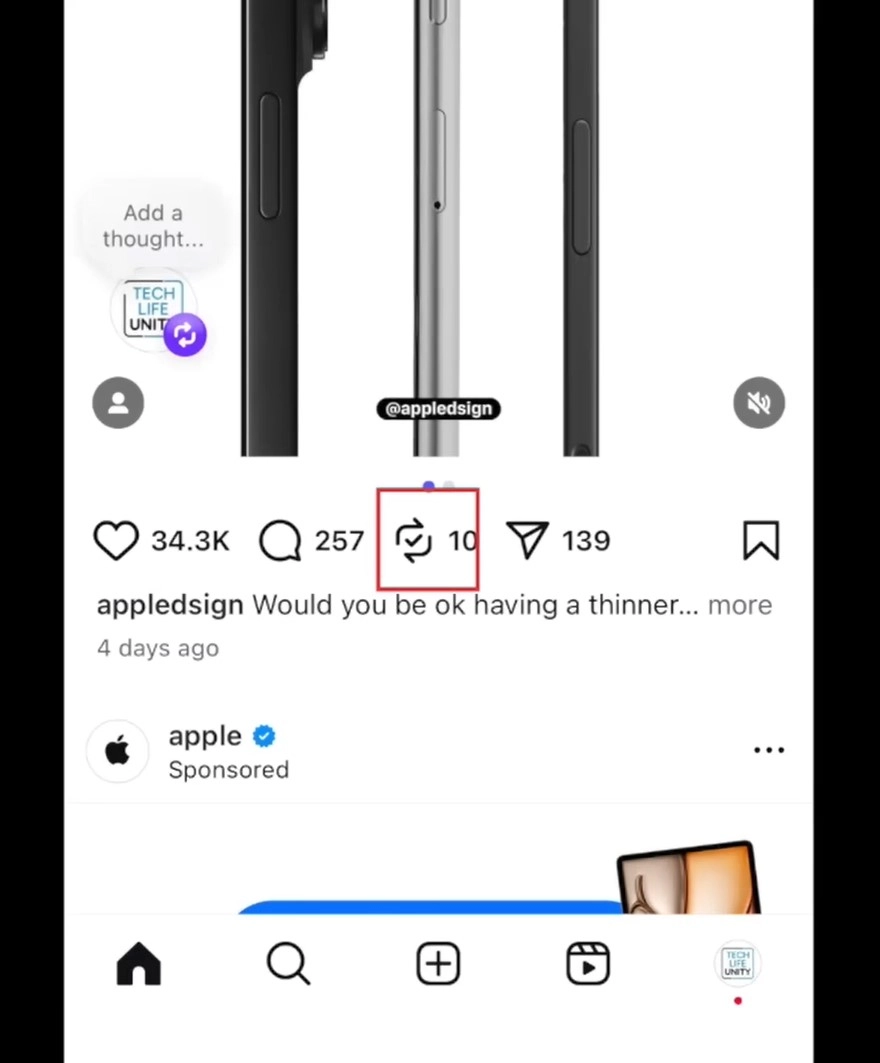This screenshot has height=1063, width=880.
Task: Tap the "Add a thought" bubble
Action: tap(152, 225)
